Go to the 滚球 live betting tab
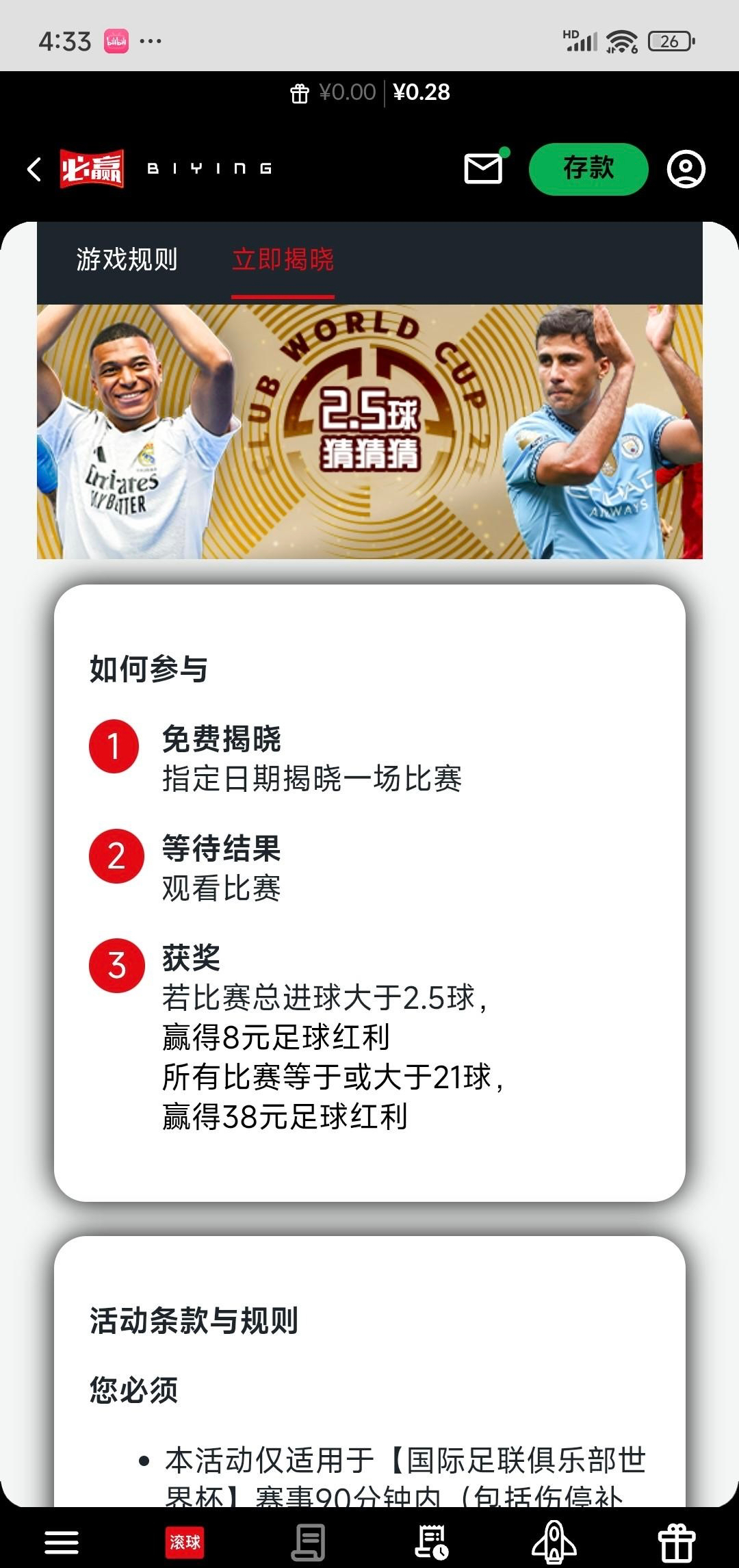This screenshot has height=1568, width=739. click(185, 1542)
